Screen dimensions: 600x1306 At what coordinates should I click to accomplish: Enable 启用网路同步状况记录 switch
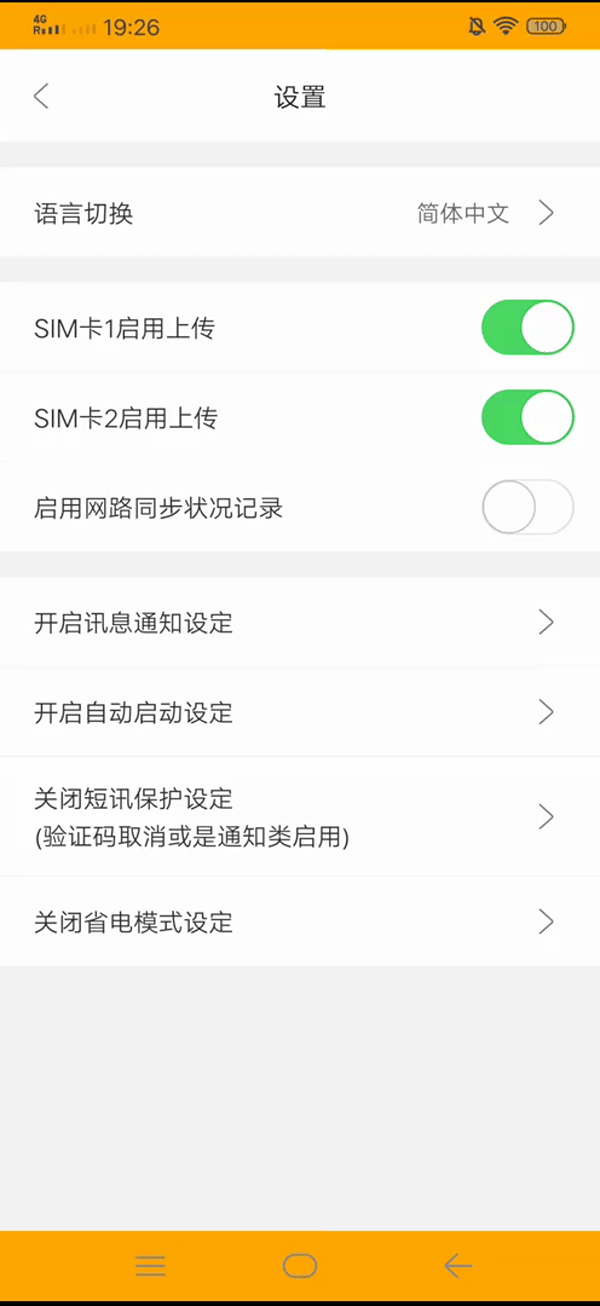(527, 508)
